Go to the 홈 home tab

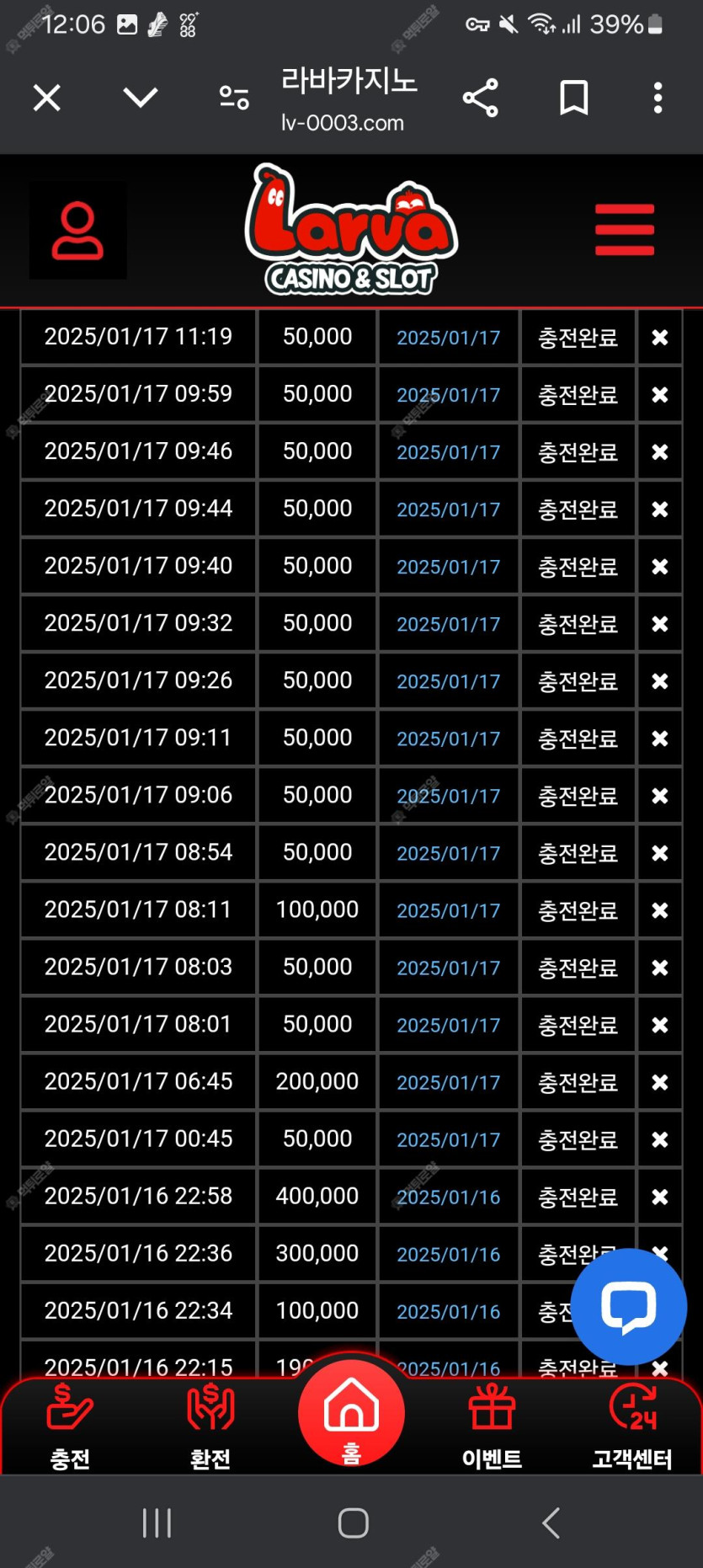(351, 1416)
